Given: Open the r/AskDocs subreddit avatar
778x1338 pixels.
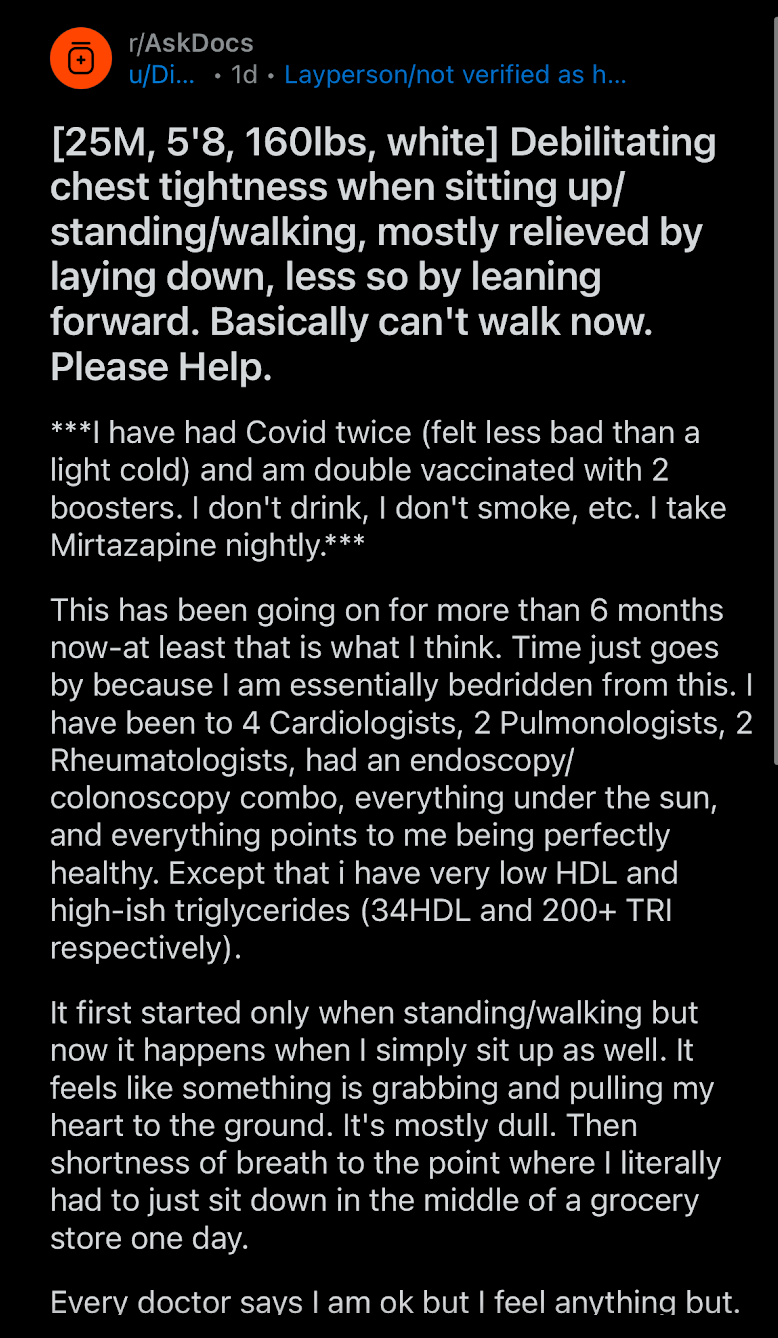Looking at the screenshot, I should pyautogui.click(x=80, y=59).
